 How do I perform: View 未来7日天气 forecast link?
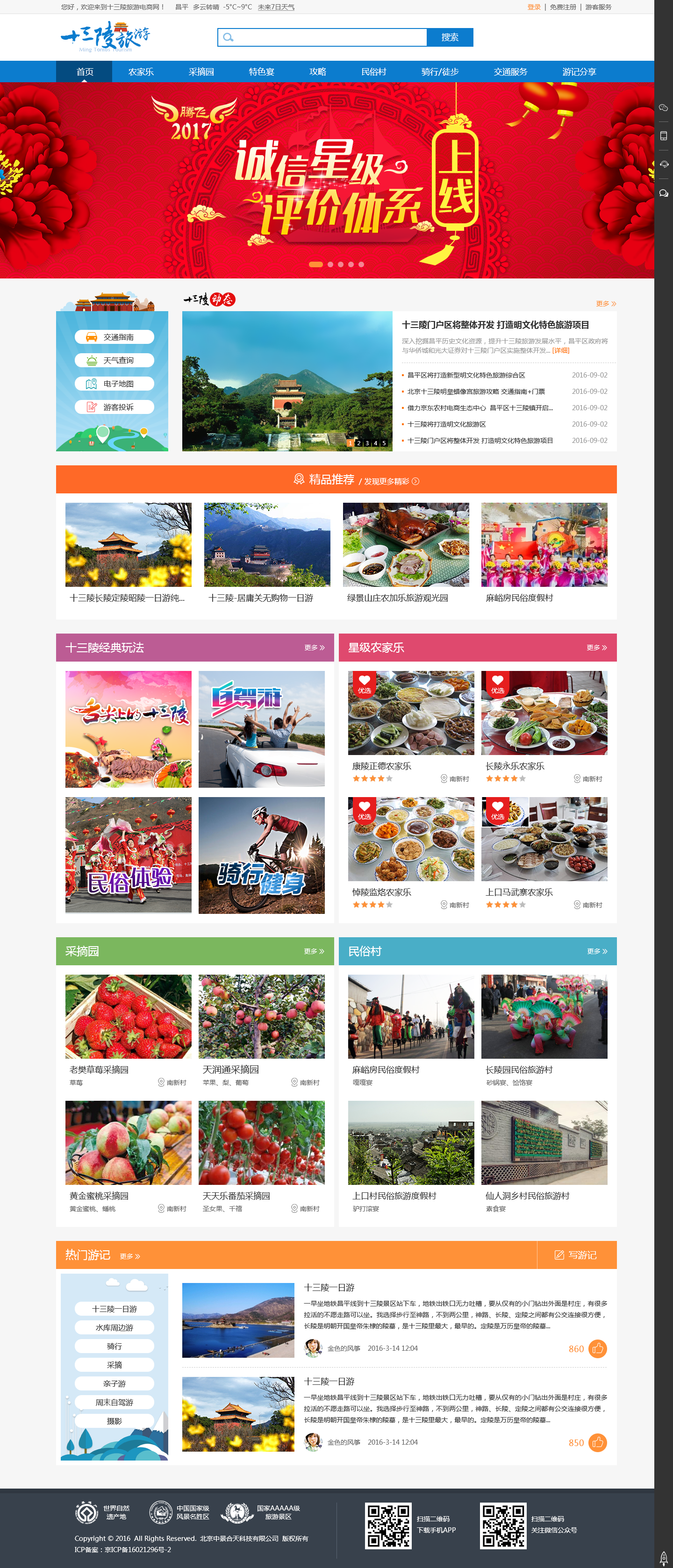point(276,7)
